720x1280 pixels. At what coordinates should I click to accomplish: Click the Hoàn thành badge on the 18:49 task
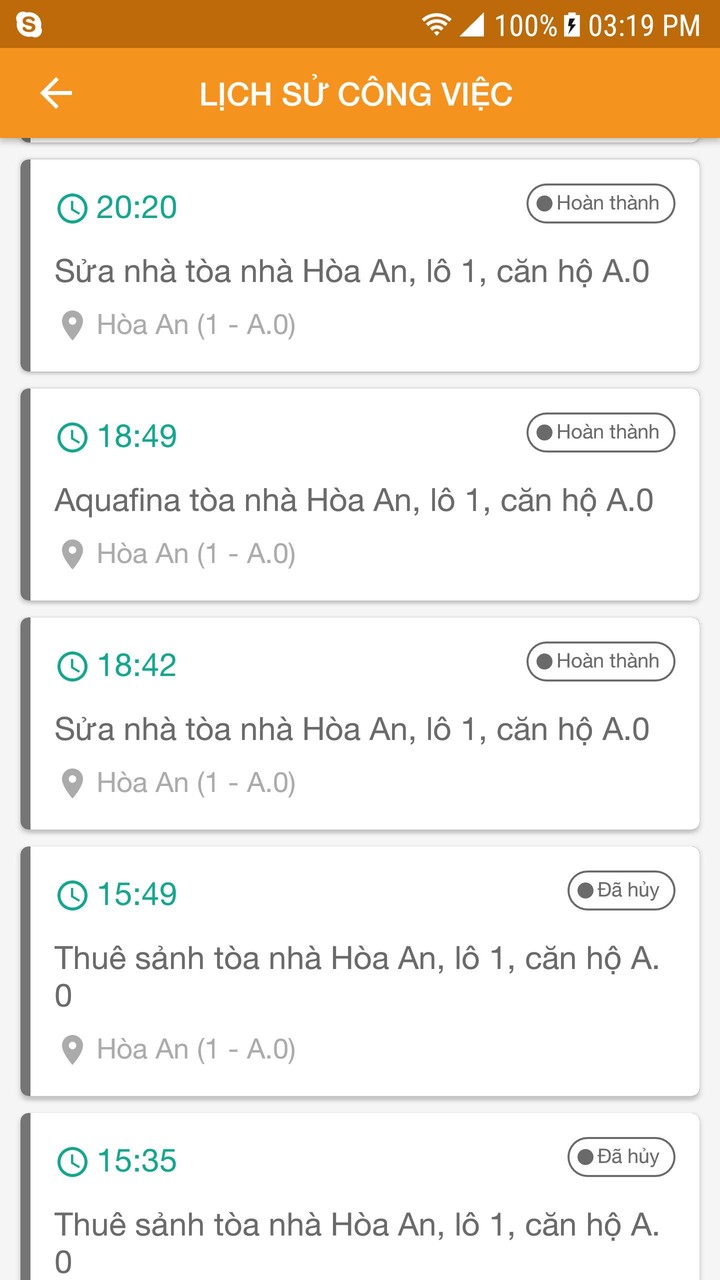600,432
